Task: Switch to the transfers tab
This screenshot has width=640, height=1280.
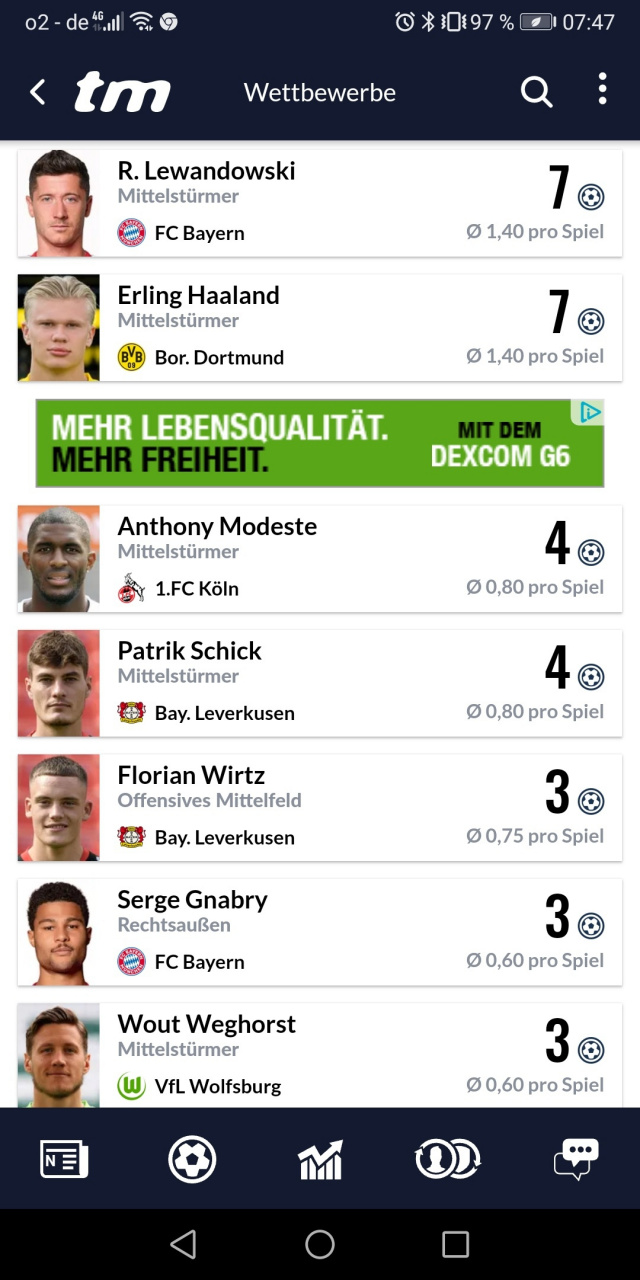Action: coord(448,1159)
